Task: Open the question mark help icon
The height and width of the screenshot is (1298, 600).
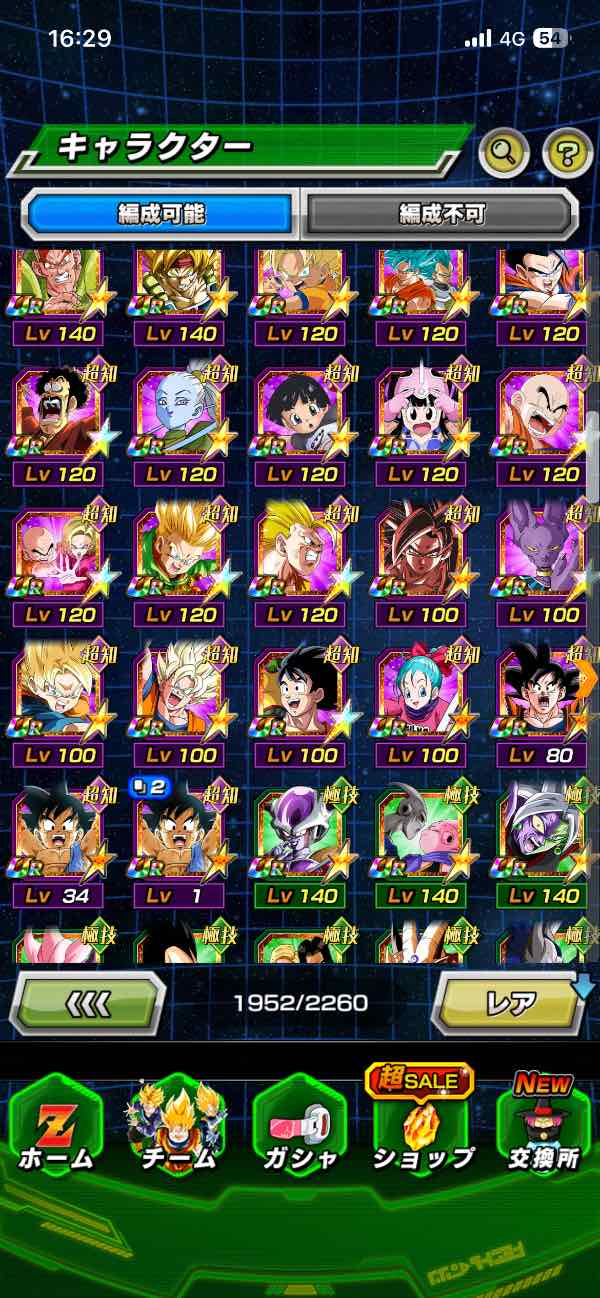Action: [567, 153]
